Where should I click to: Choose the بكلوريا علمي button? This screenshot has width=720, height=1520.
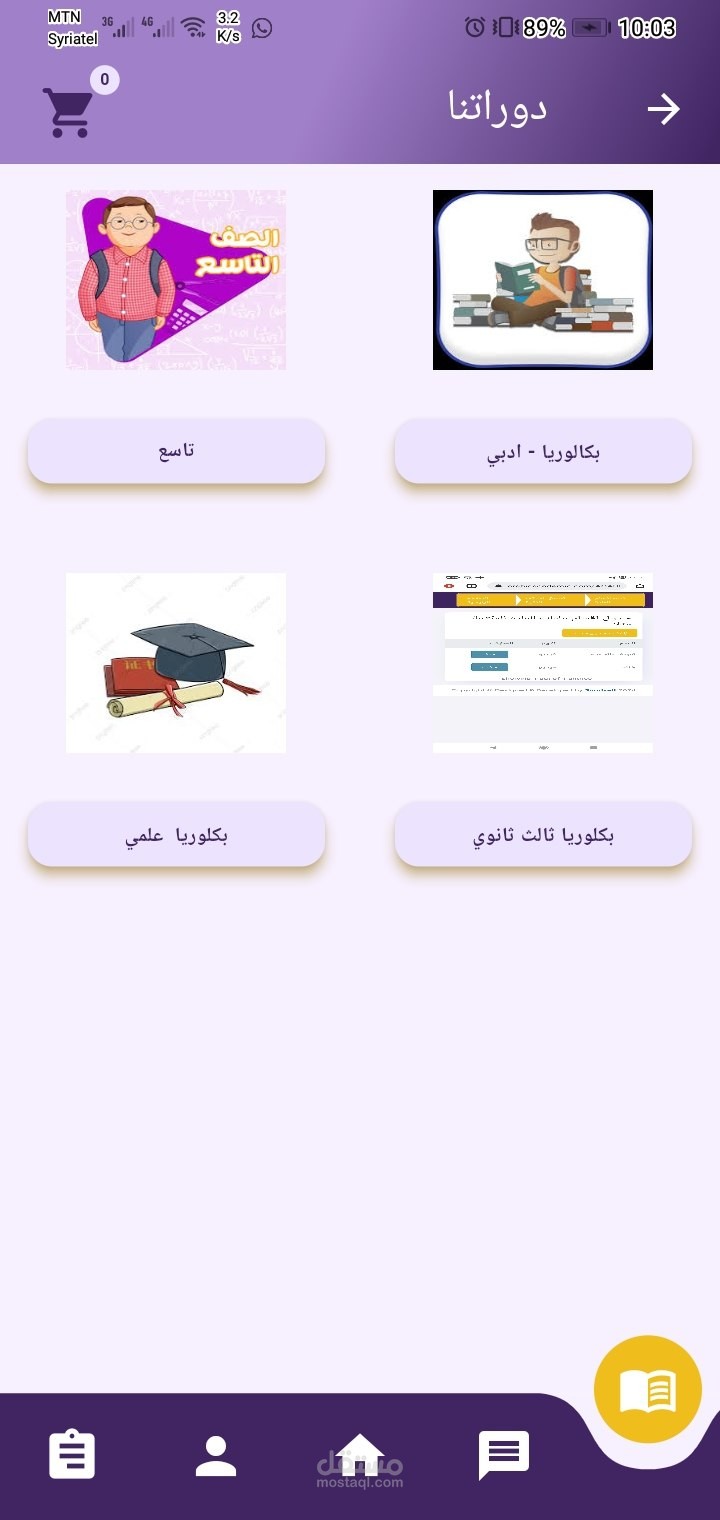[176, 834]
